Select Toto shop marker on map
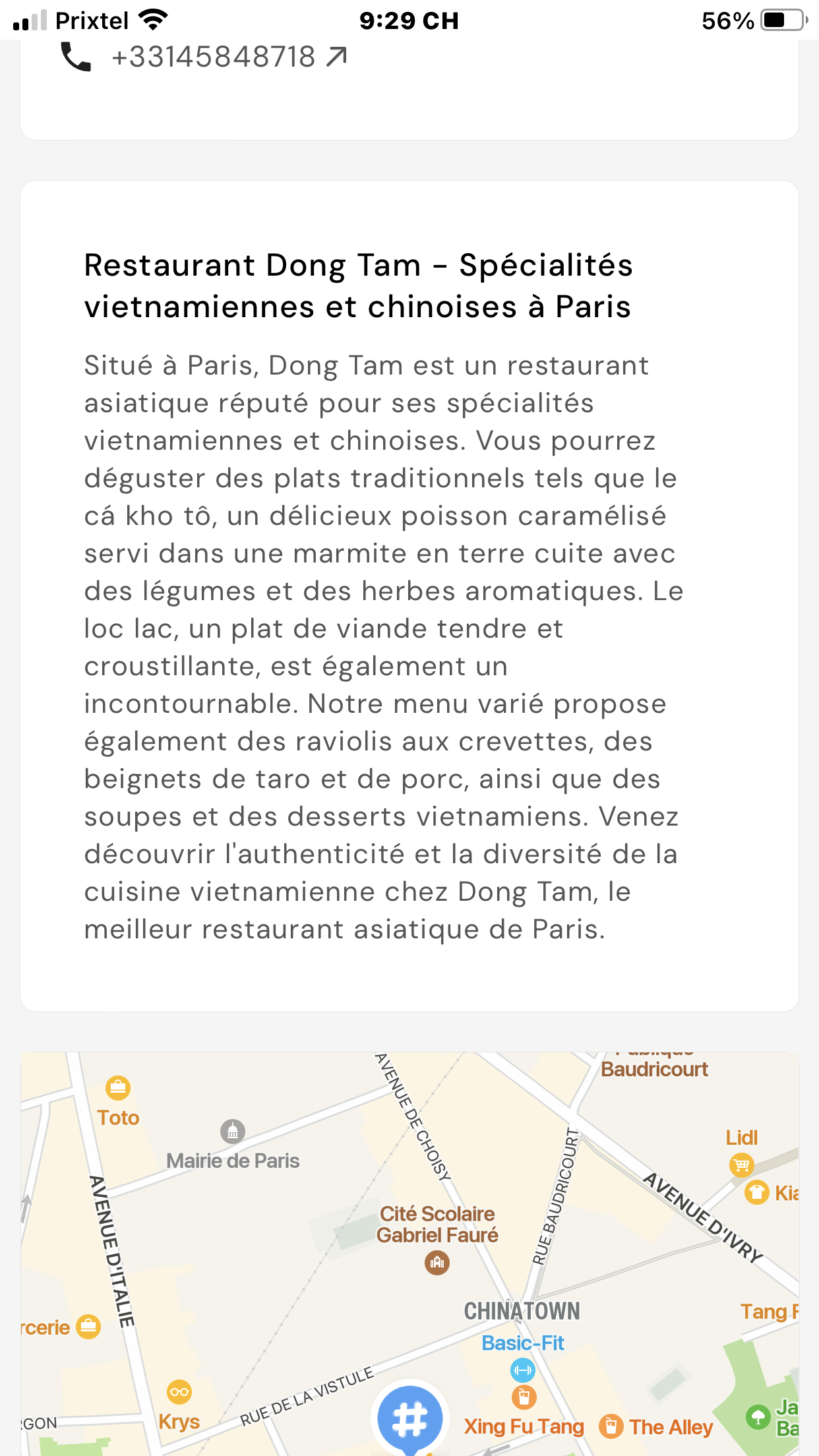819x1456 pixels. point(118,1088)
